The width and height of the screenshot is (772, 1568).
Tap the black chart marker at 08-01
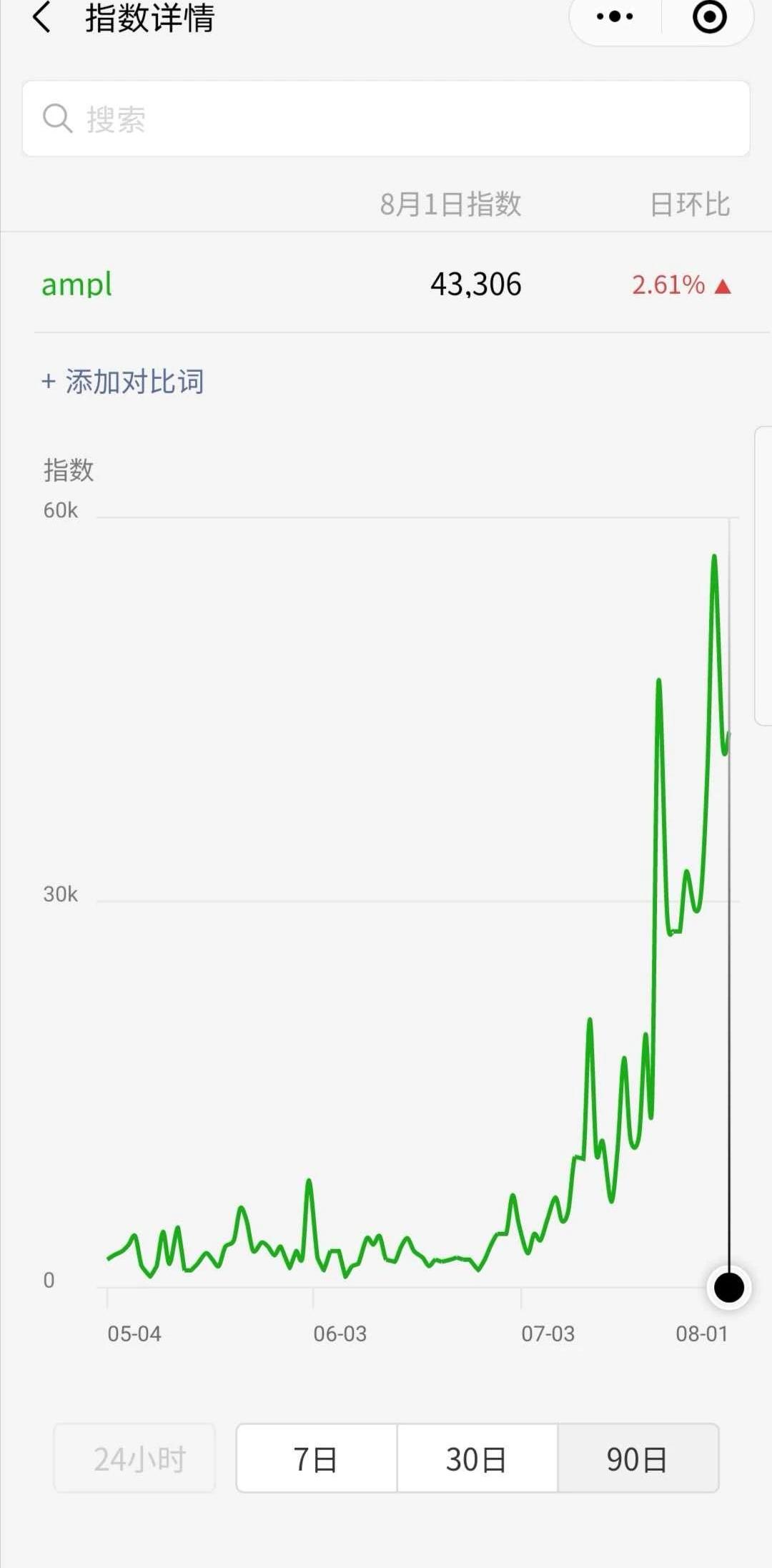point(729,1287)
